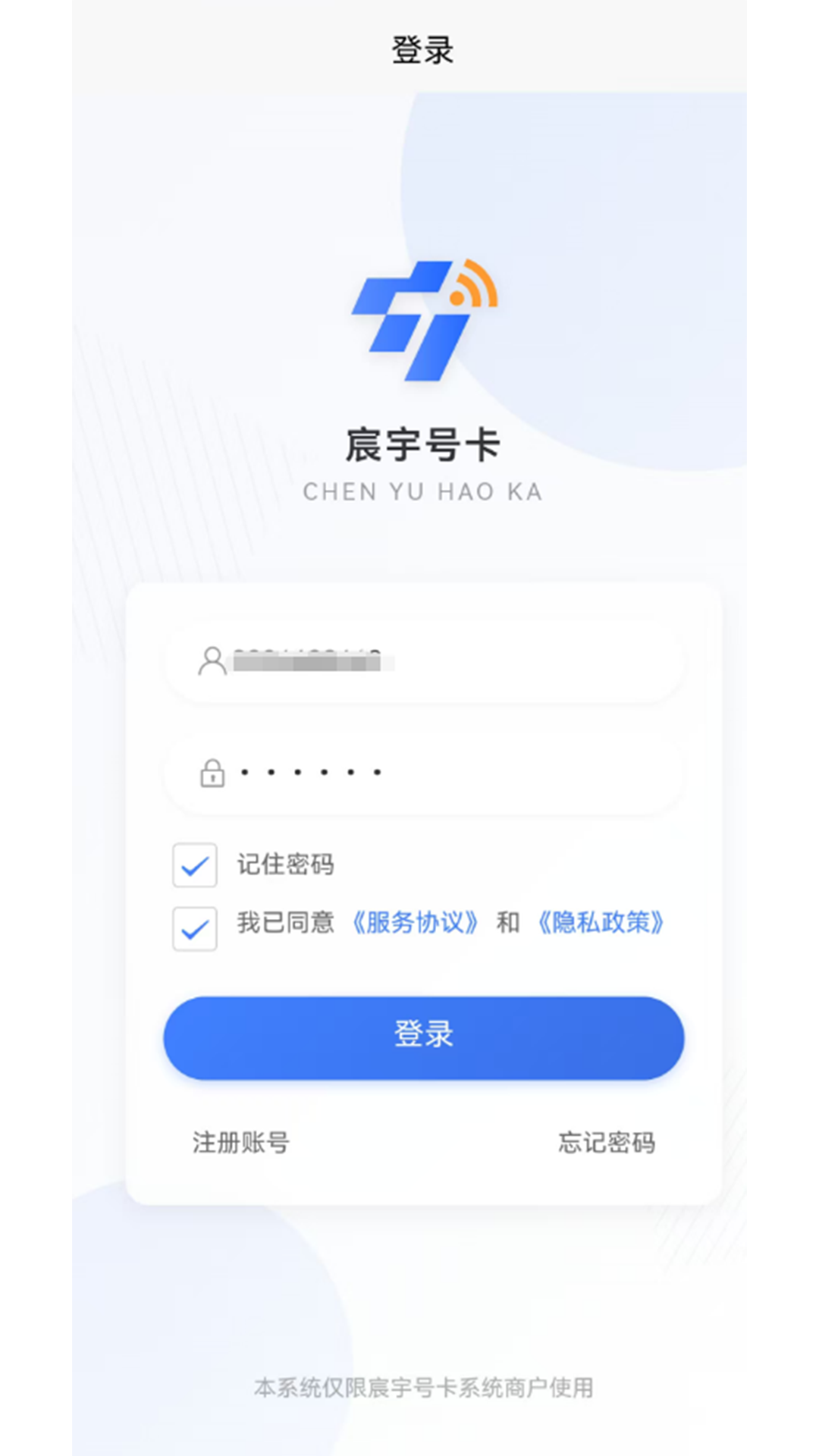819x1456 pixels.
Task: Toggle the 我已同意 agreement checkbox
Action: click(x=195, y=929)
